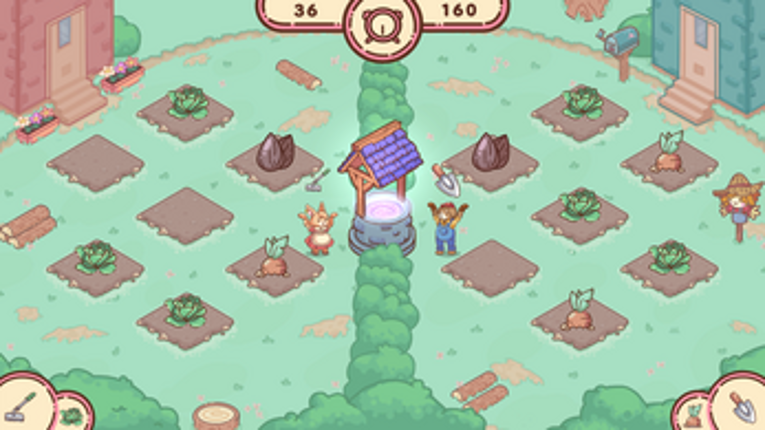Tap the cabbage seed icon beside the hoe
Viewport: 765px width, 430px height.
point(71,414)
